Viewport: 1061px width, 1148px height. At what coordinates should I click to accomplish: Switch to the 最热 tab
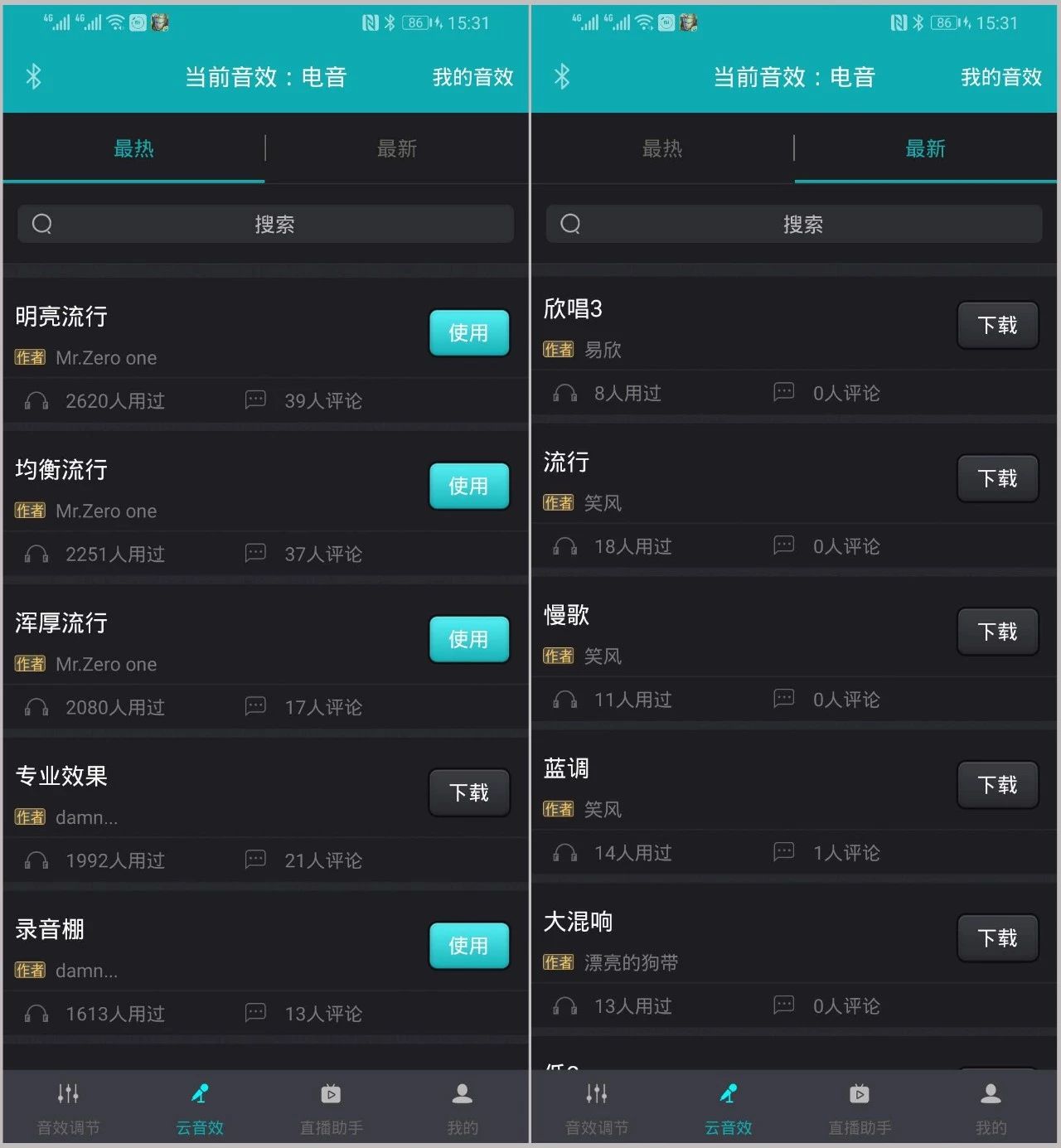coord(133,149)
